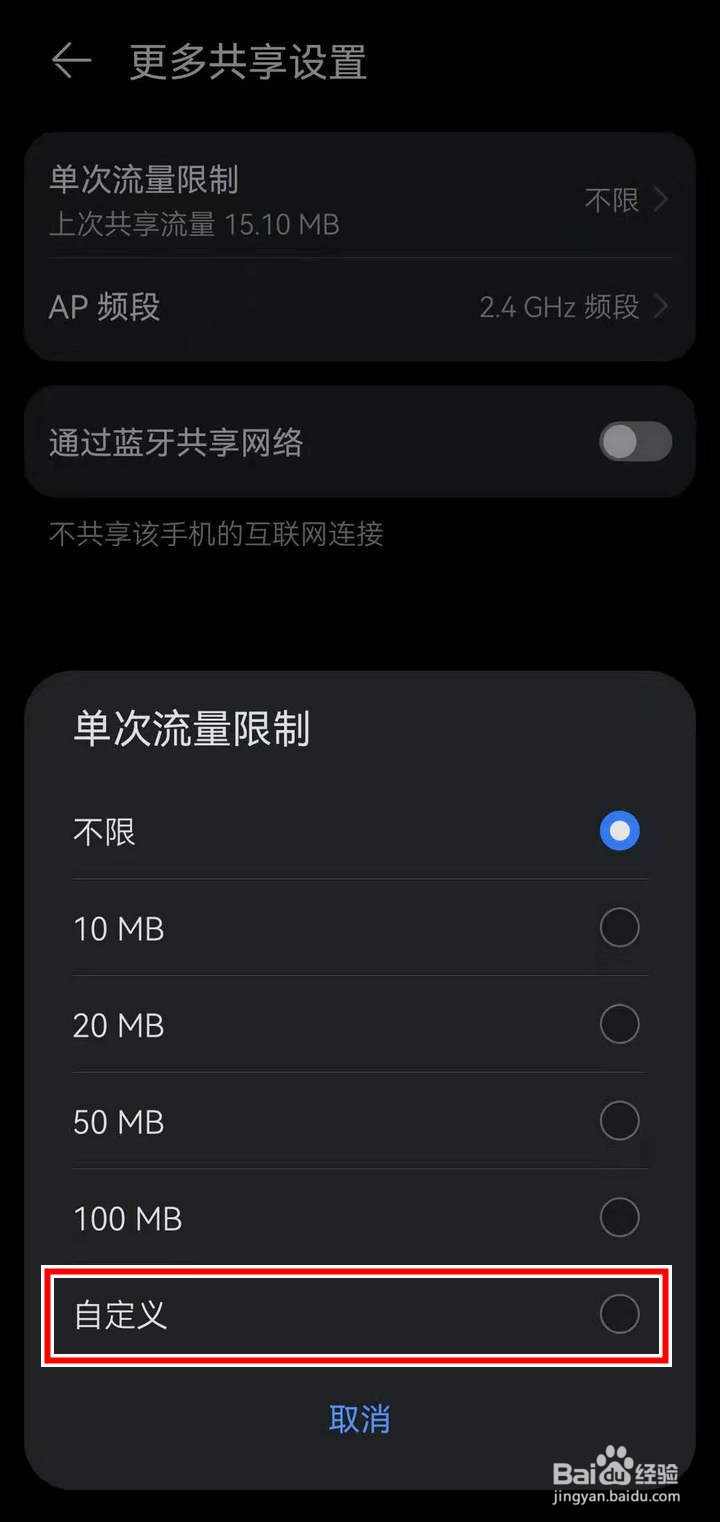The image size is (720, 1522).
Task: Choose the 10 MB data limit option
Action: point(619,927)
